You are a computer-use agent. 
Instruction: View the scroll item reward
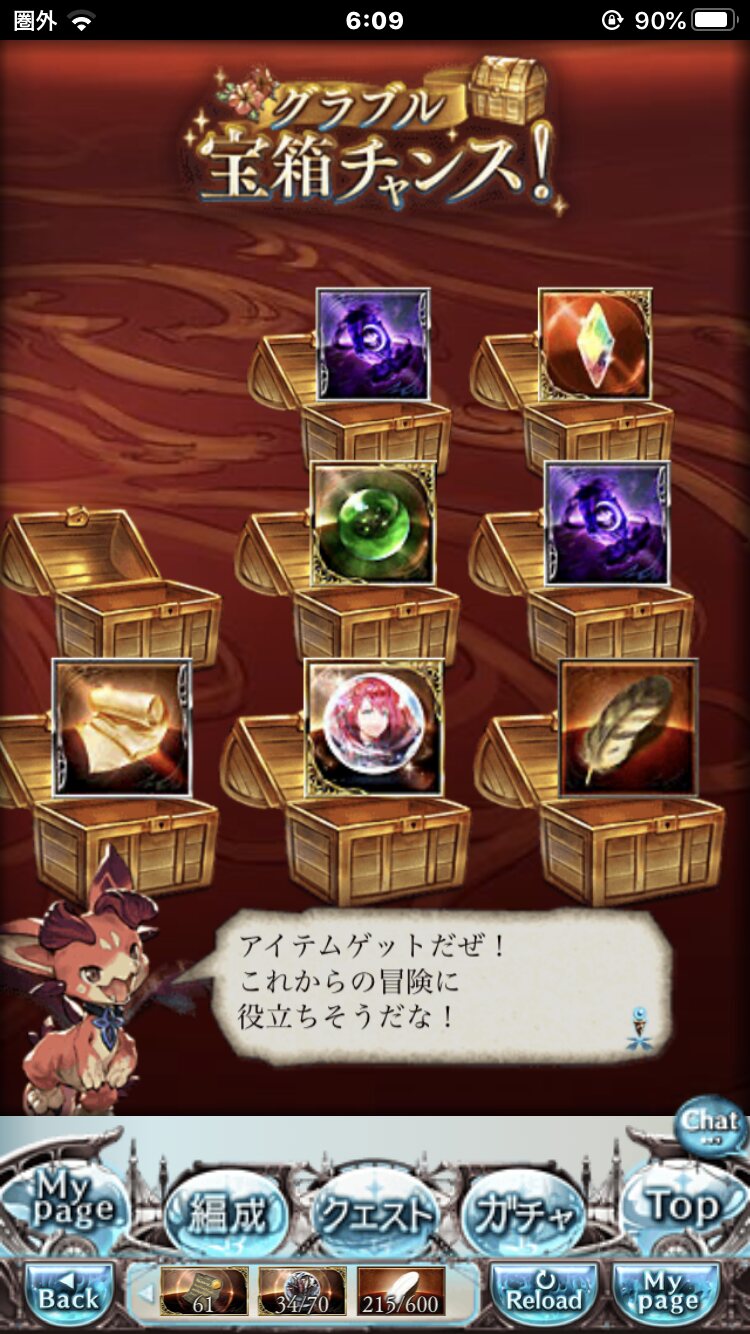click(x=122, y=728)
